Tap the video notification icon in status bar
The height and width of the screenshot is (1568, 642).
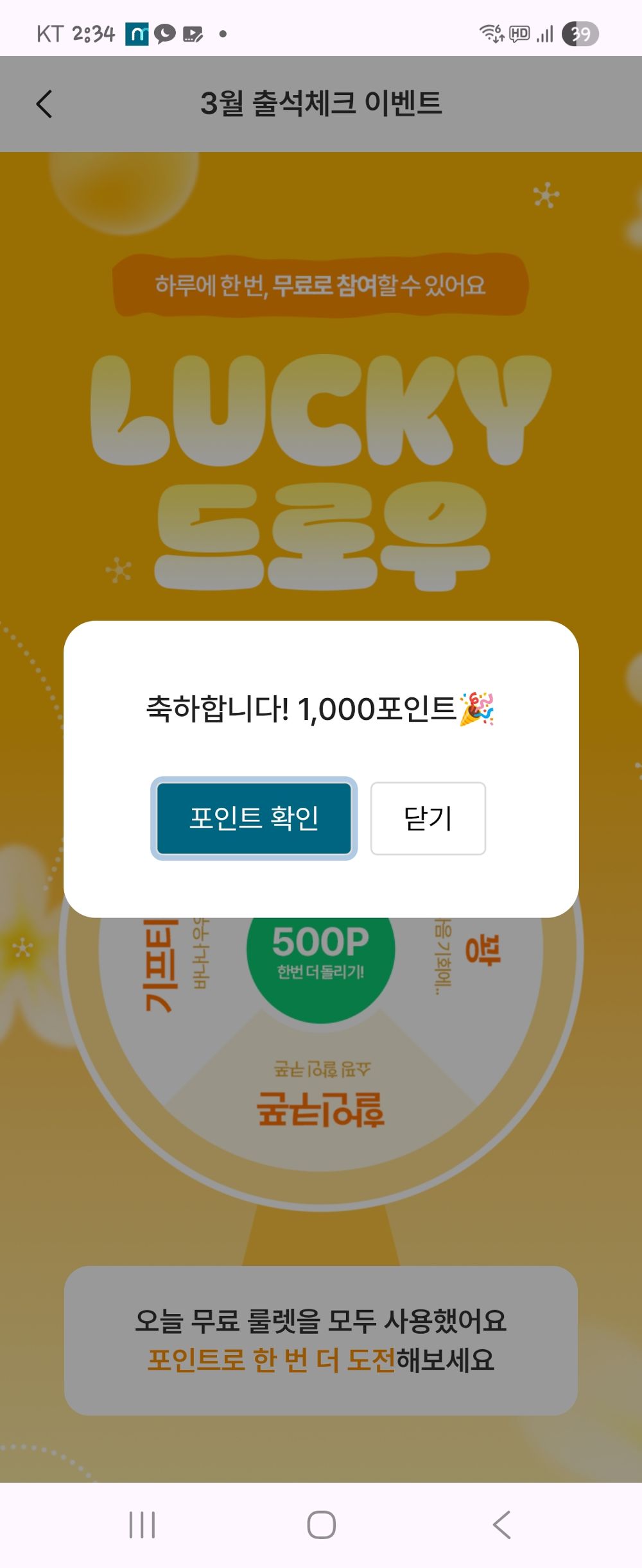[x=193, y=33]
